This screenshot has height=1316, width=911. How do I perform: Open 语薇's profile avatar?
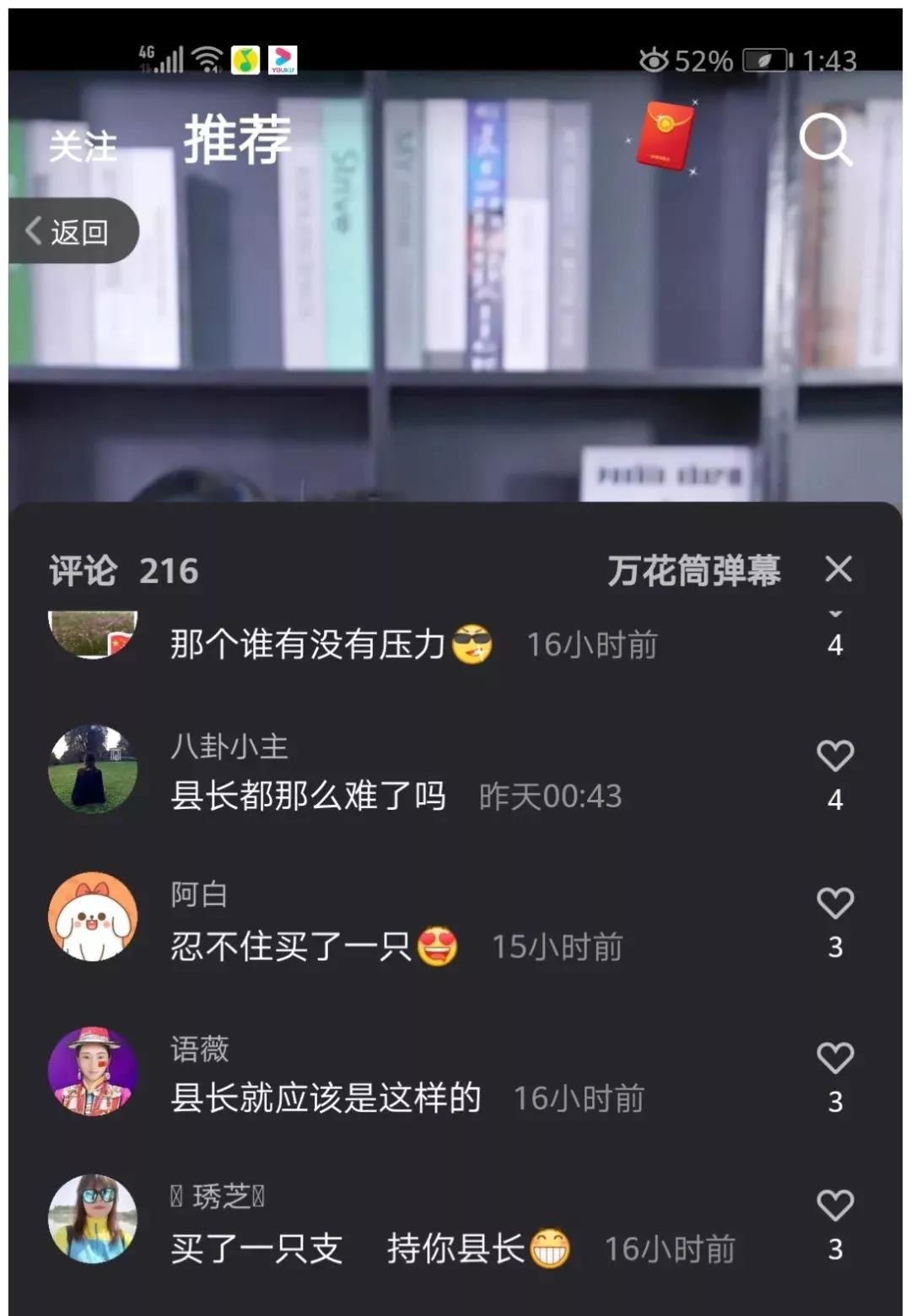tap(93, 1071)
